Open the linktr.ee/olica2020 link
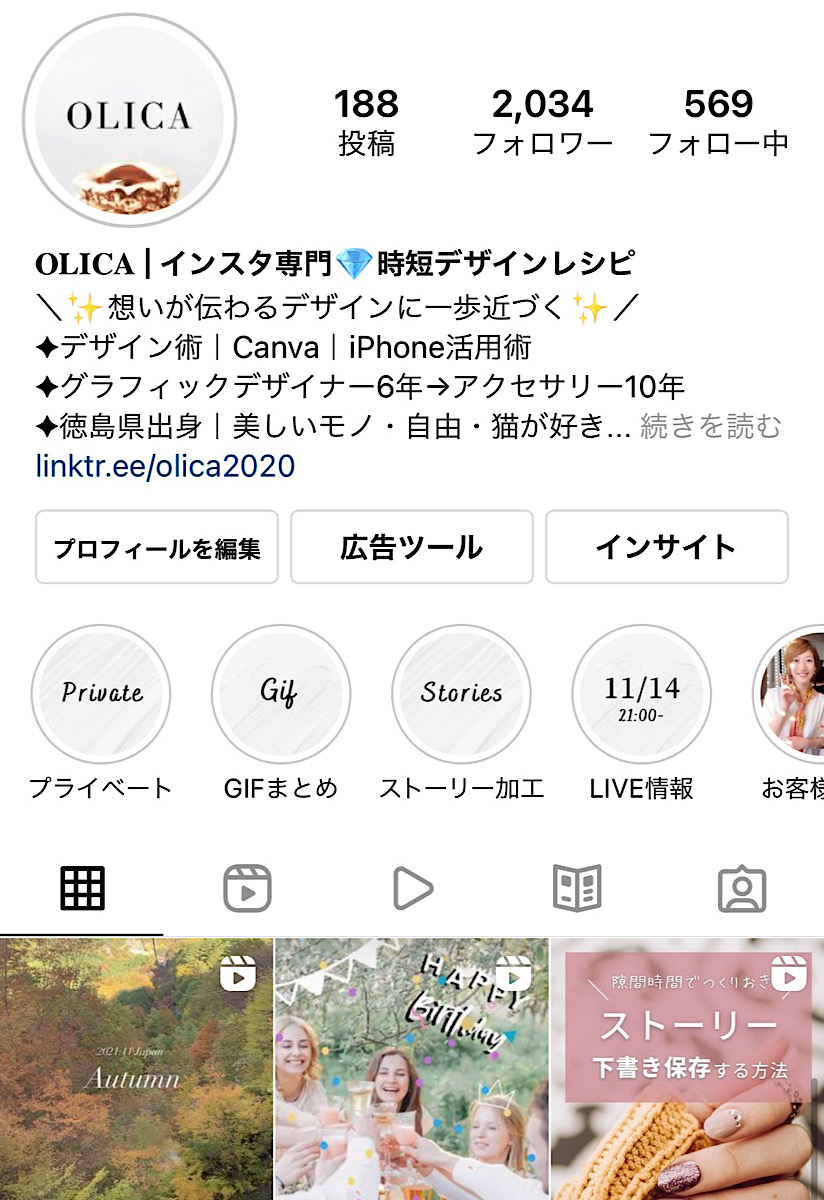Image resolution: width=824 pixels, height=1200 pixels. (166, 466)
